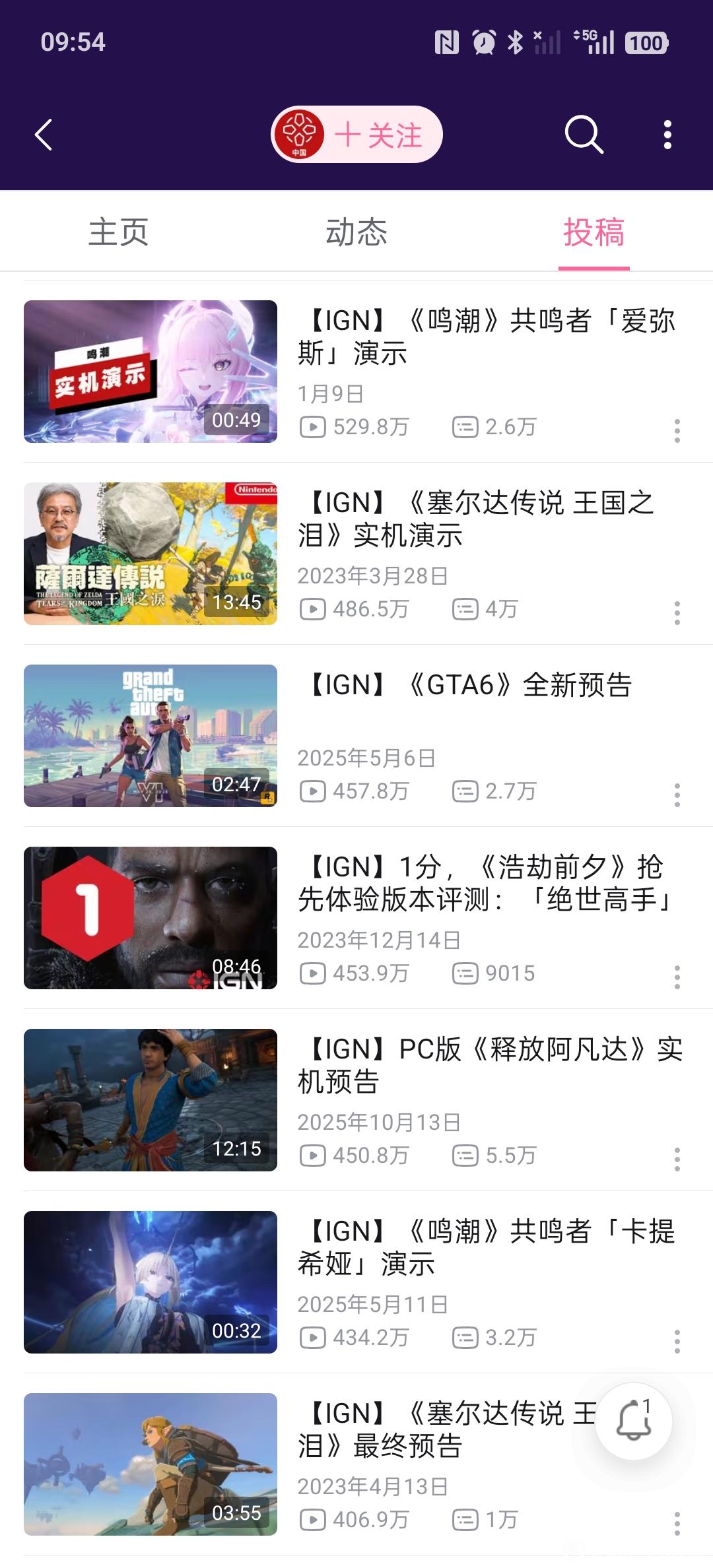Image resolution: width=713 pixels, height=1568 pixels.
Task: Watch 《塞尔达传说 王国之泪》实机演示
Action: coord(151,554)
